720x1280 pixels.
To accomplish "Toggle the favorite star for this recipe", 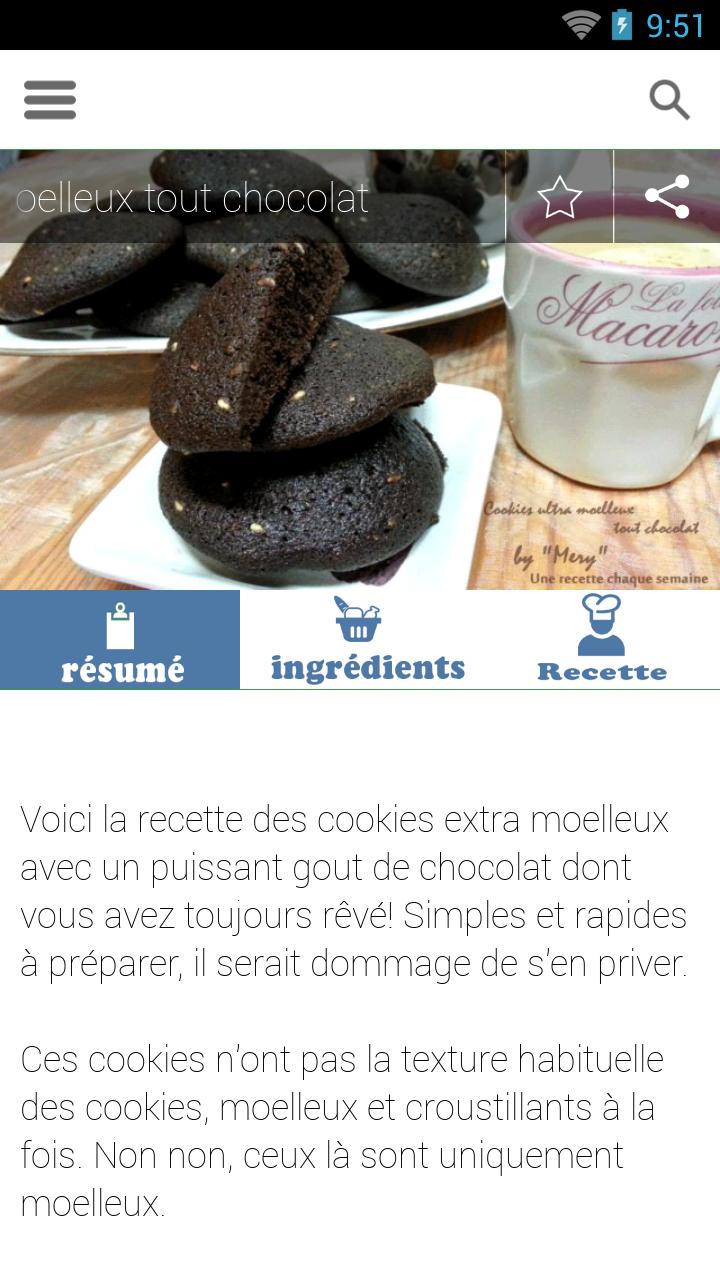I will click(560, 197).
